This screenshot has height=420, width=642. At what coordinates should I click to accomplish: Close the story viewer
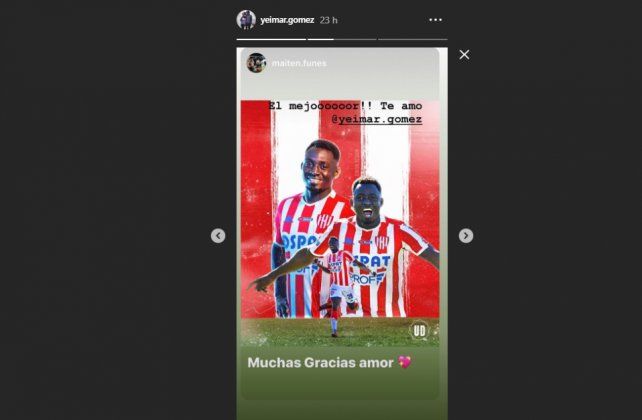click(x=464, y=55)
